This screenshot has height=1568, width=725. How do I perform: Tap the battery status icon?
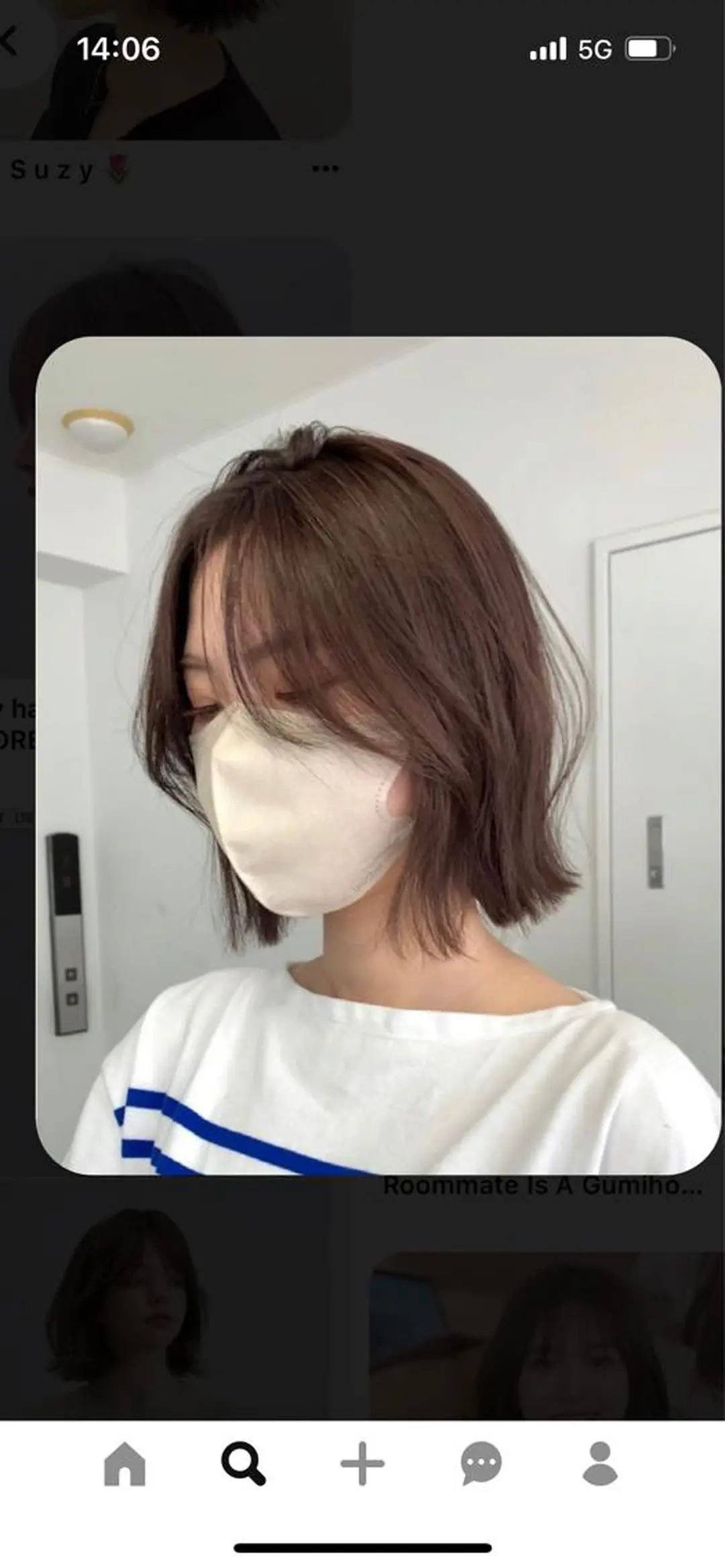[x=648, y=48]
